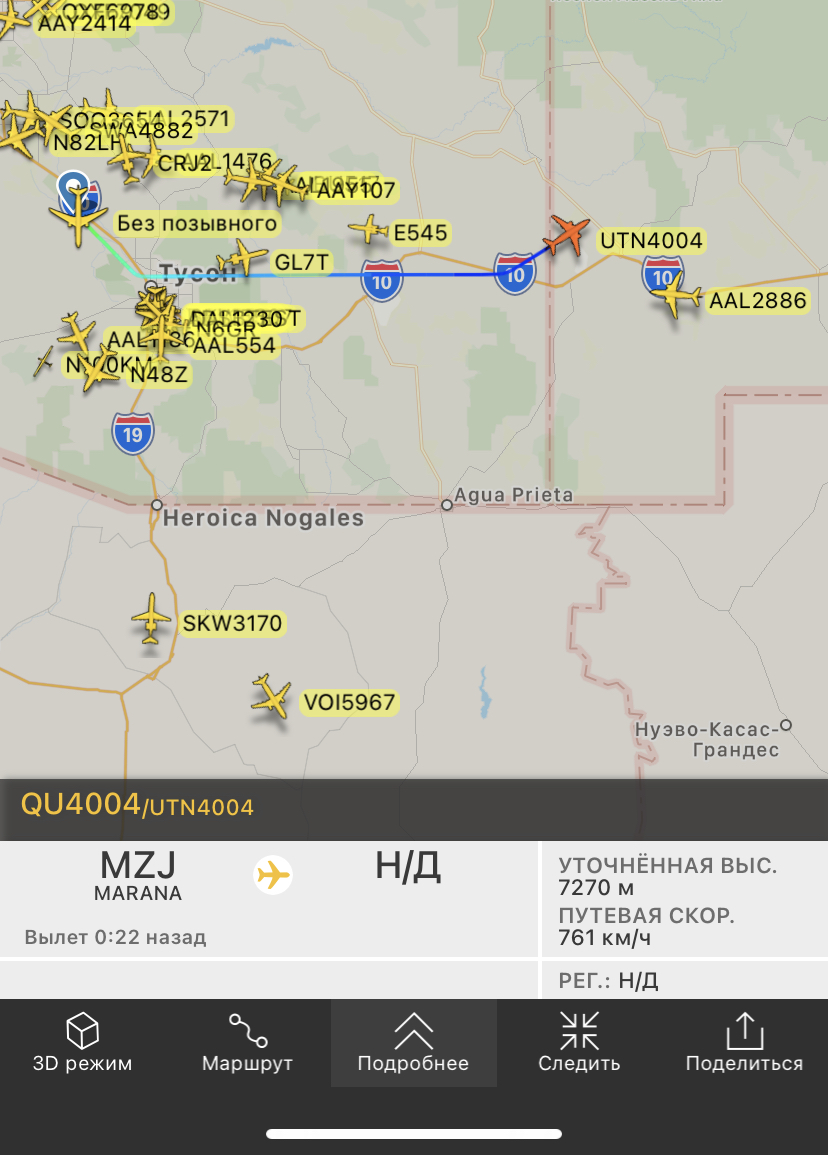Select aircraft AAL2886 on the map
The image size is (828, 1155).
[x=677, y=296]
